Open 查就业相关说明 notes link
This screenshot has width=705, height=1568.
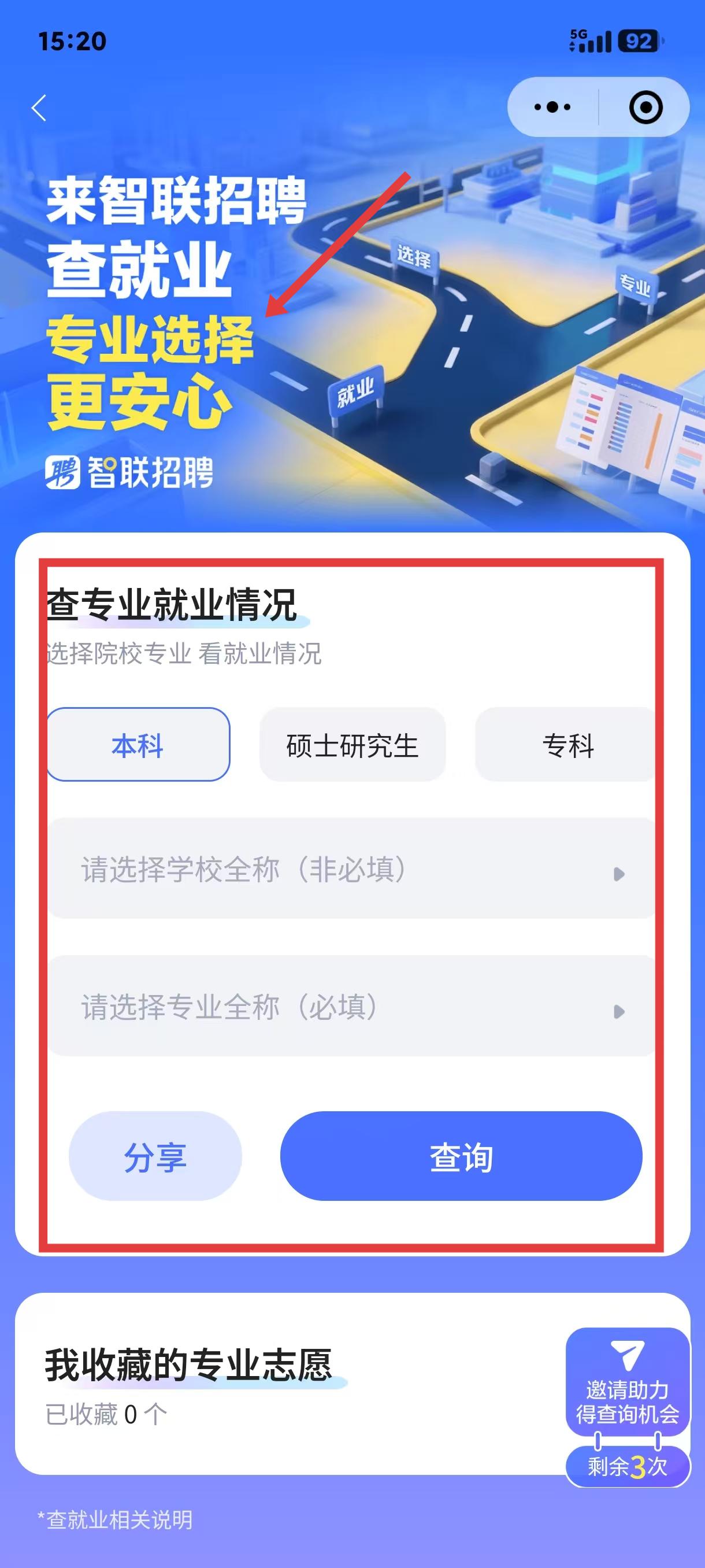click(116, 1520)
